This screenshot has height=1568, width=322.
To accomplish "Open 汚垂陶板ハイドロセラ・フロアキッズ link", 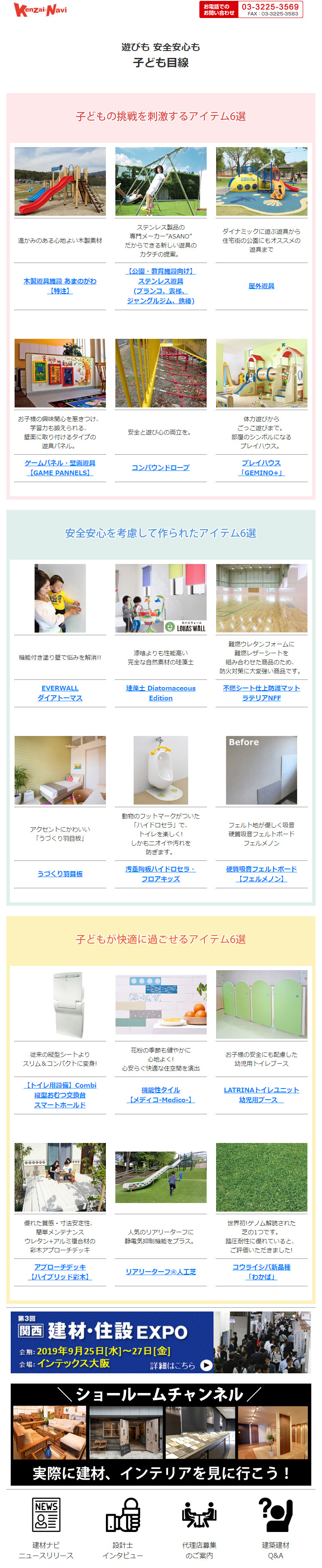I will click(x=161, y=874).
